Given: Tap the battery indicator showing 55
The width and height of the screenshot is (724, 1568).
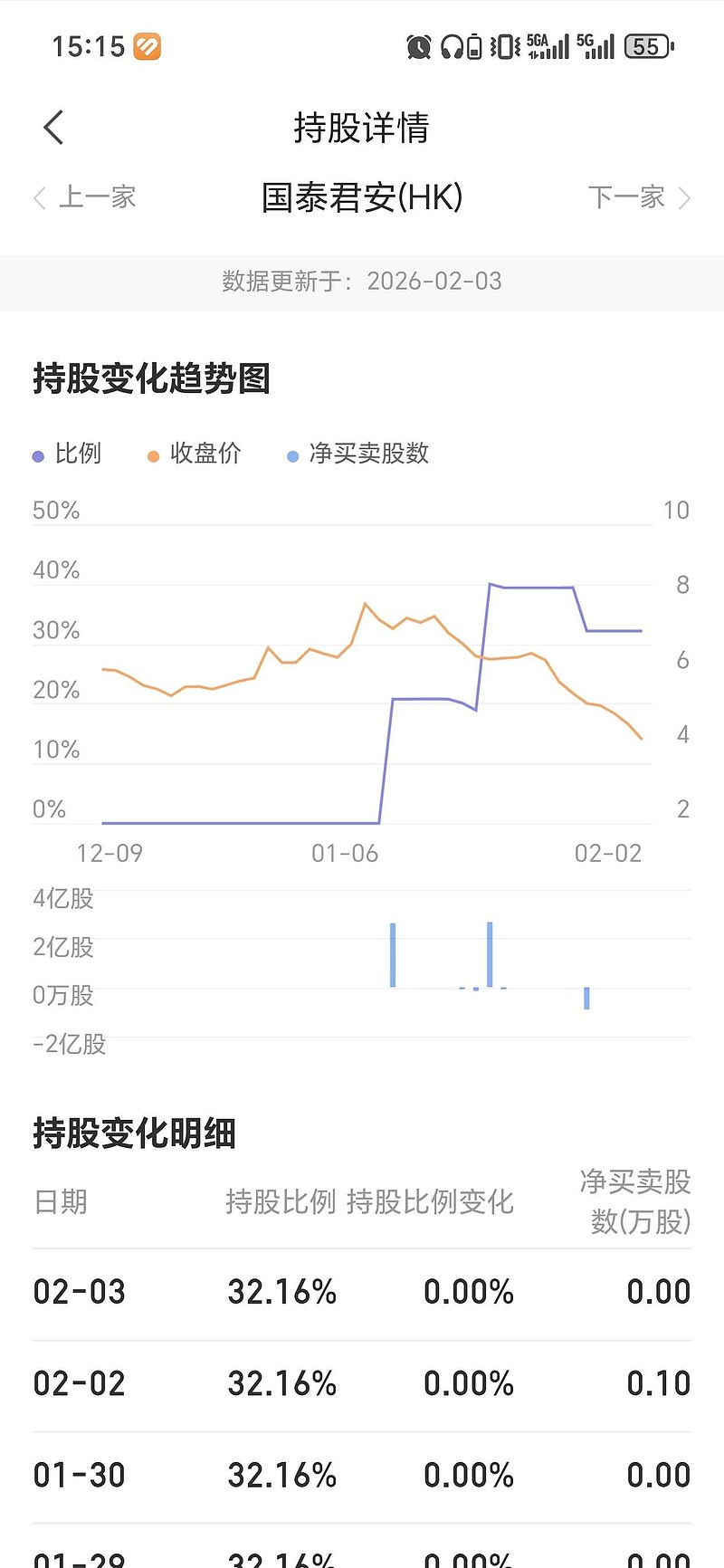Looking at the screenshot, I should click(x=648, y=45).
